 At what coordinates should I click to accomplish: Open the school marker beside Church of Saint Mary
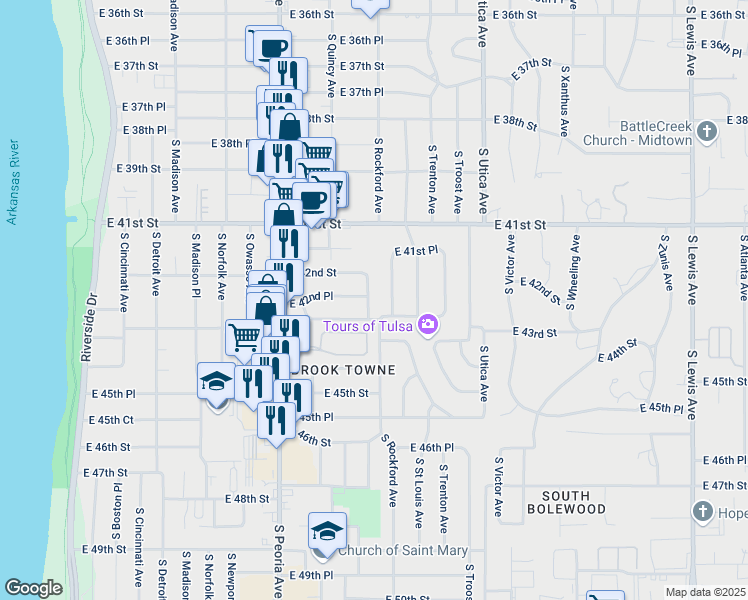(327, 531)
